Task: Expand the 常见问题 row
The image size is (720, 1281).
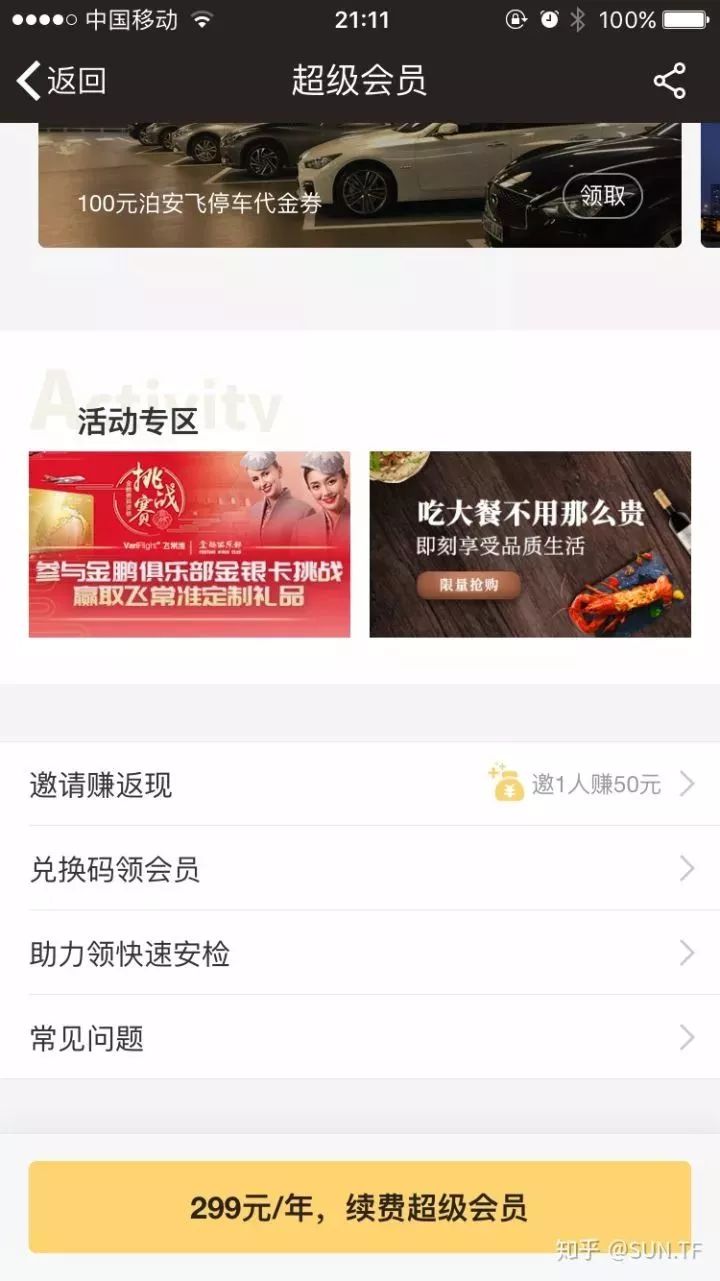Action: pos(360,1038)
